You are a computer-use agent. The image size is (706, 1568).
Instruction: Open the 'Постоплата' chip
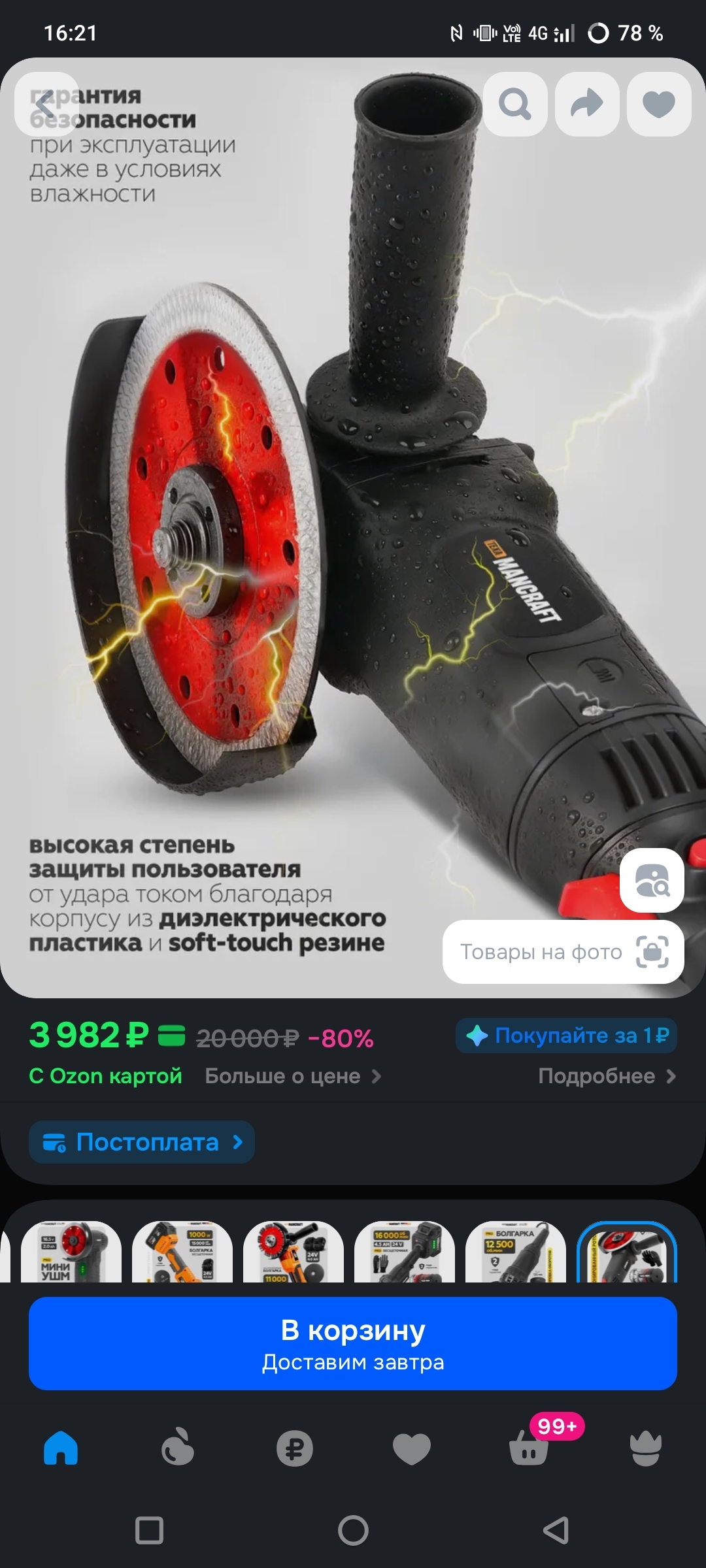click(x=142, y=1142)
